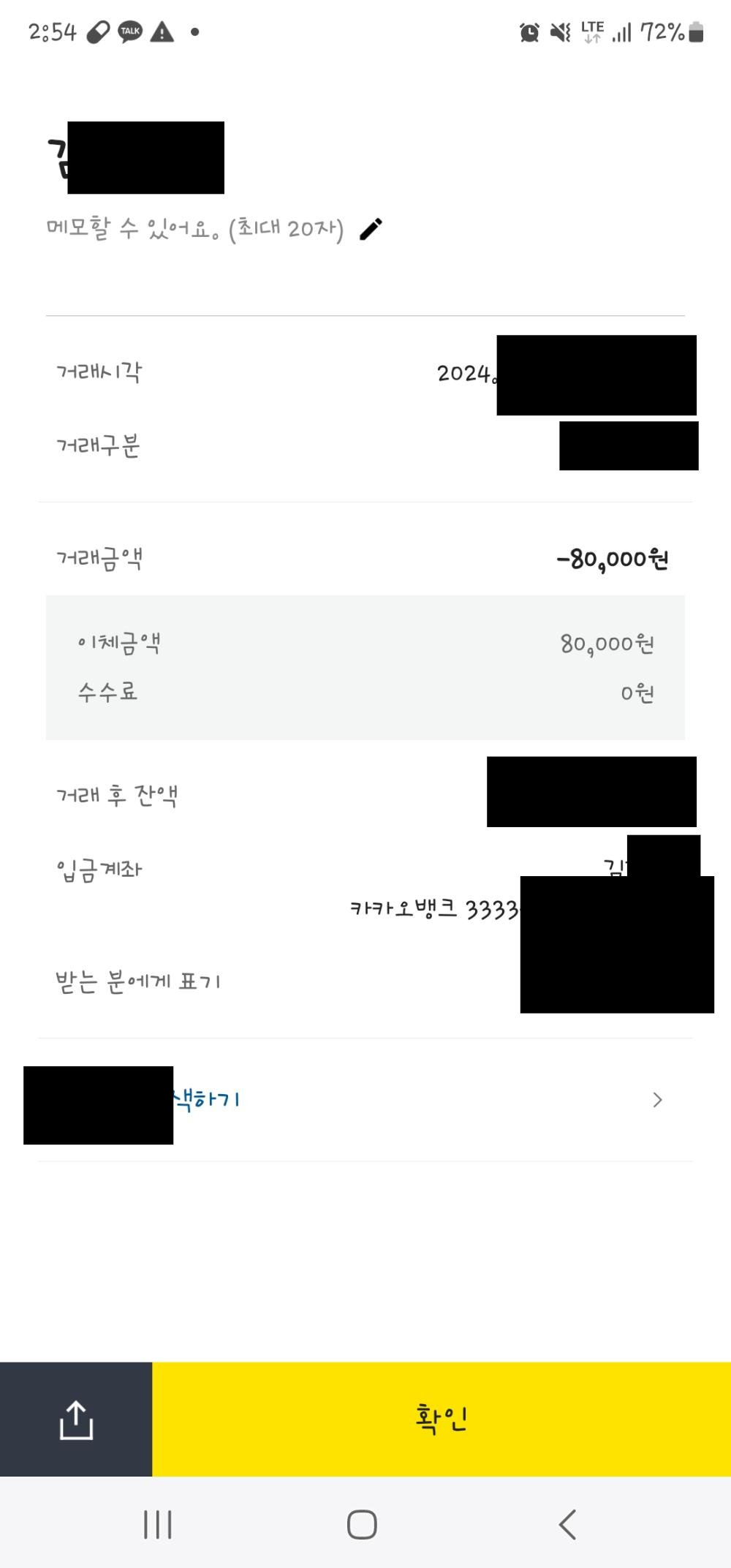
Task: Share this transaction receipt
Action: point(76,1420)
